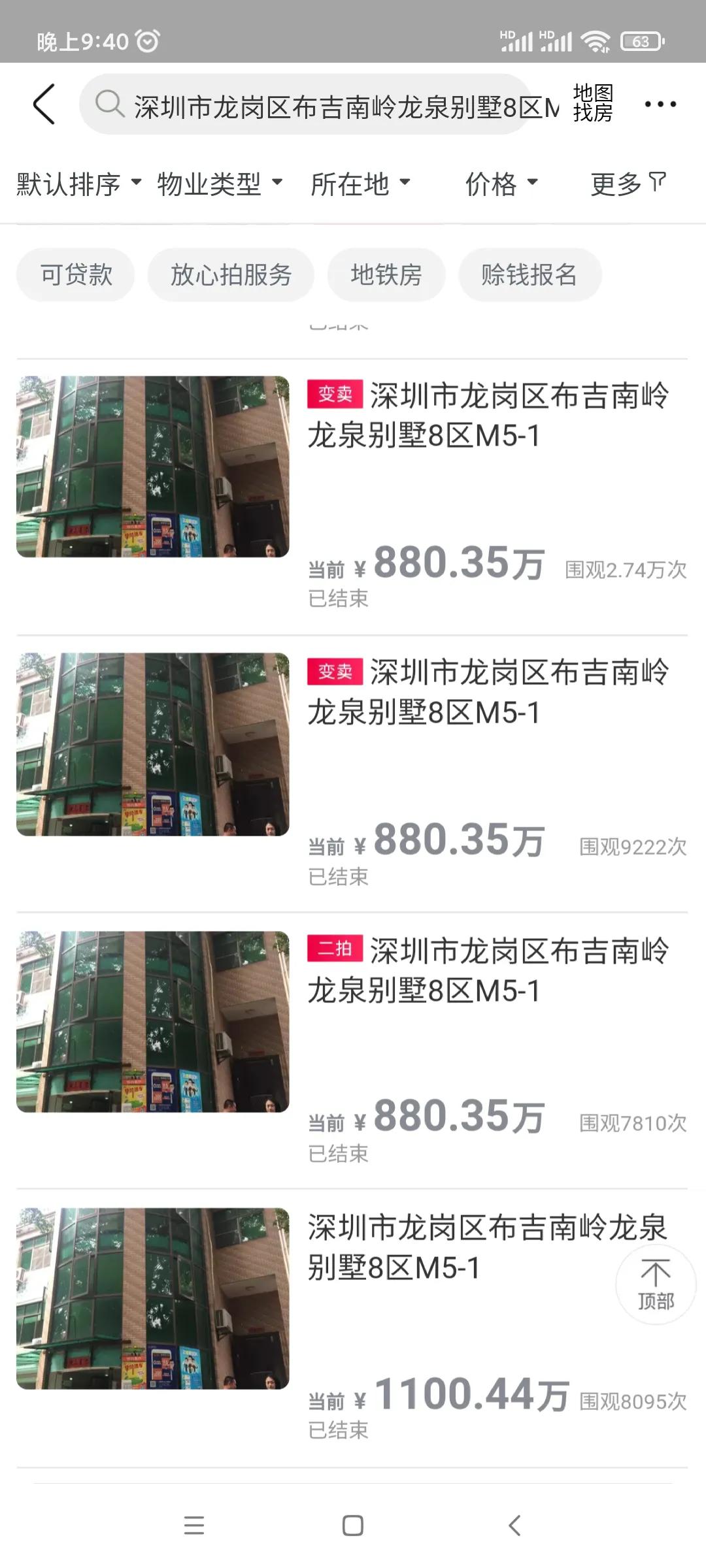Enable the 可贷款 filter tag
Screen dimensions: 706x1568
coord(75,274)
